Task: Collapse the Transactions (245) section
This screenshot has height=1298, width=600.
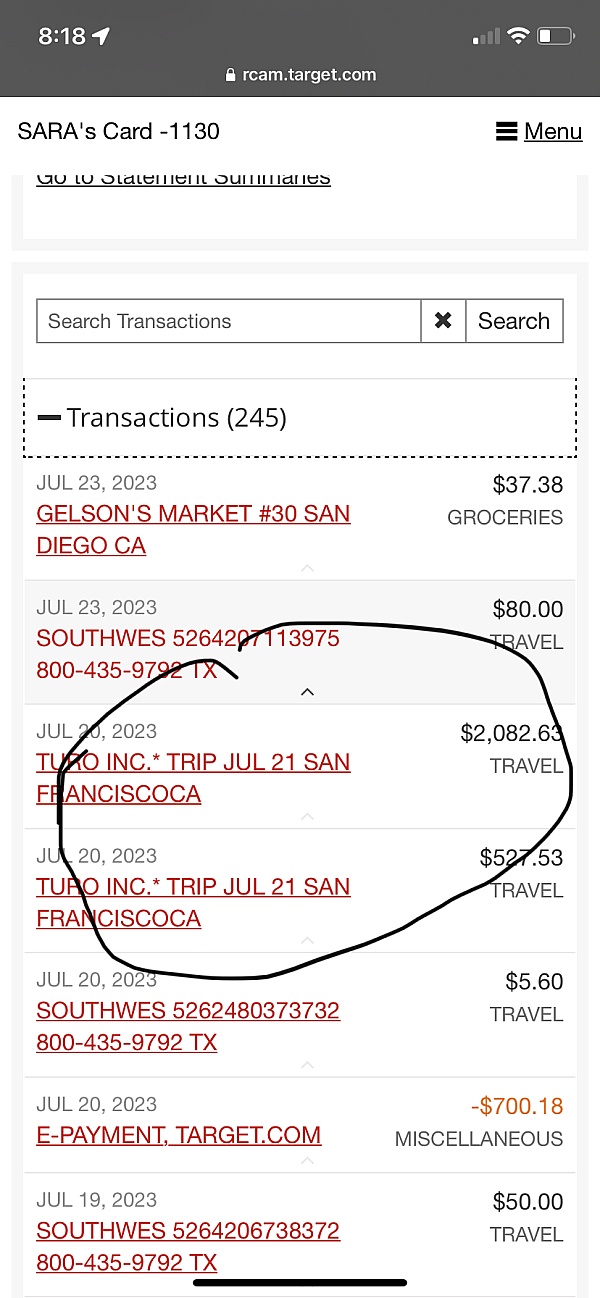Action: point(162,417)
